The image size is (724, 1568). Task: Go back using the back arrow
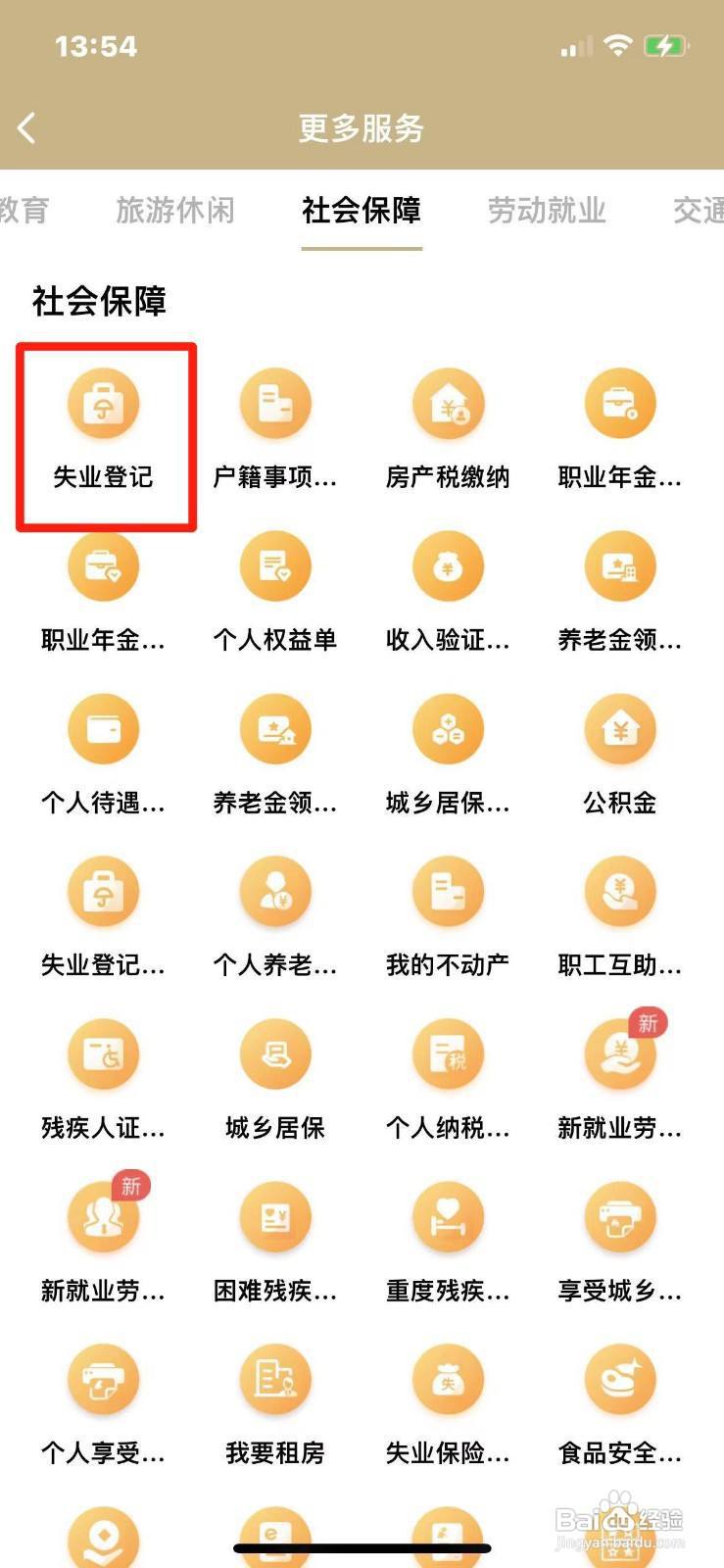(26, 127)
